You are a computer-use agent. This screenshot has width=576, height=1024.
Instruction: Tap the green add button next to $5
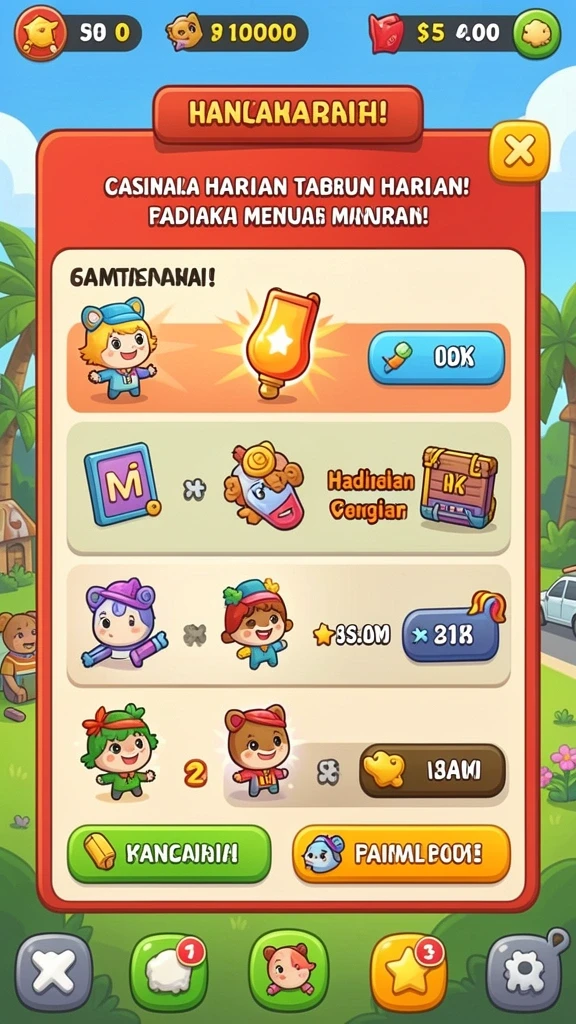[x=537, y=33]
